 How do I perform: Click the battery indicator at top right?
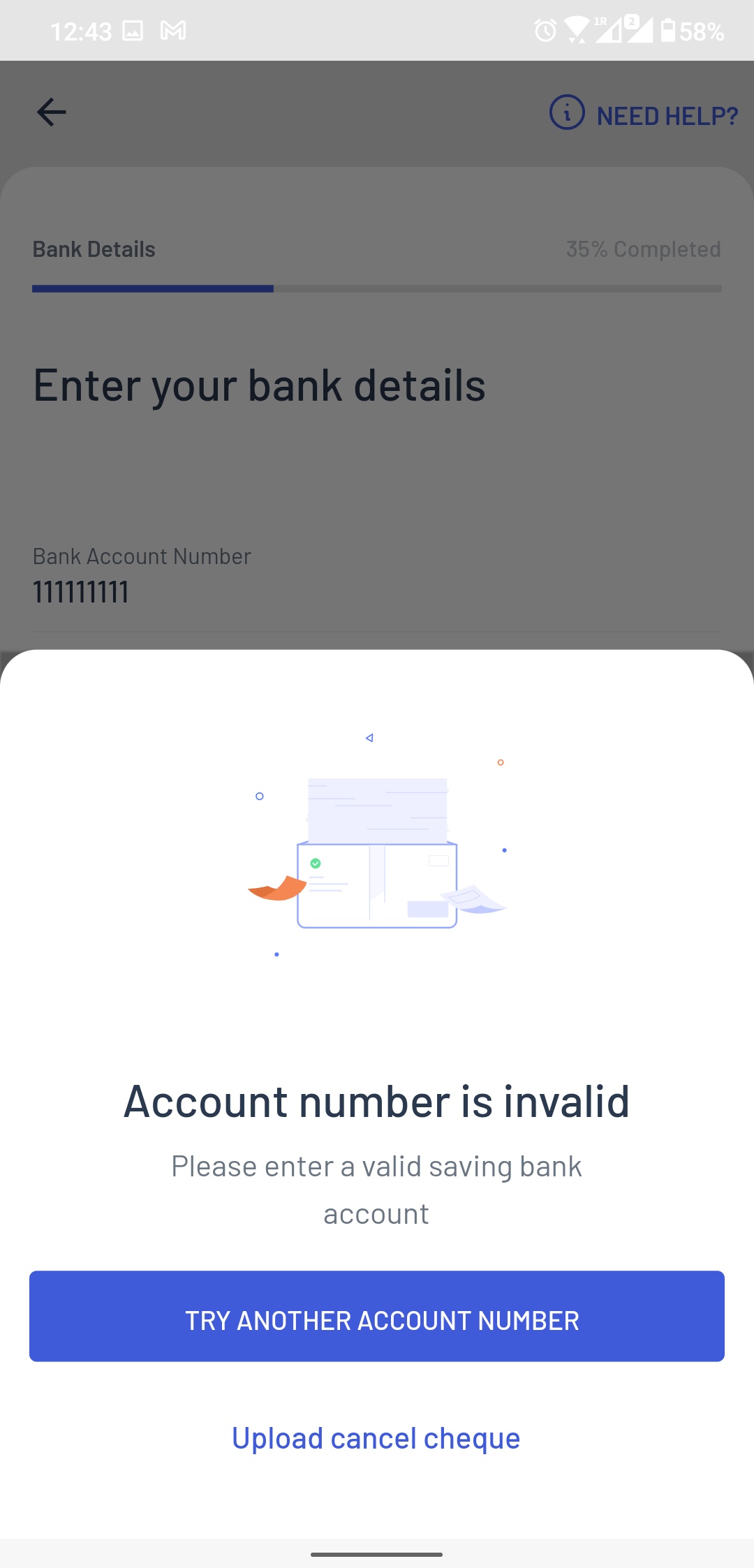pos(668,29)
